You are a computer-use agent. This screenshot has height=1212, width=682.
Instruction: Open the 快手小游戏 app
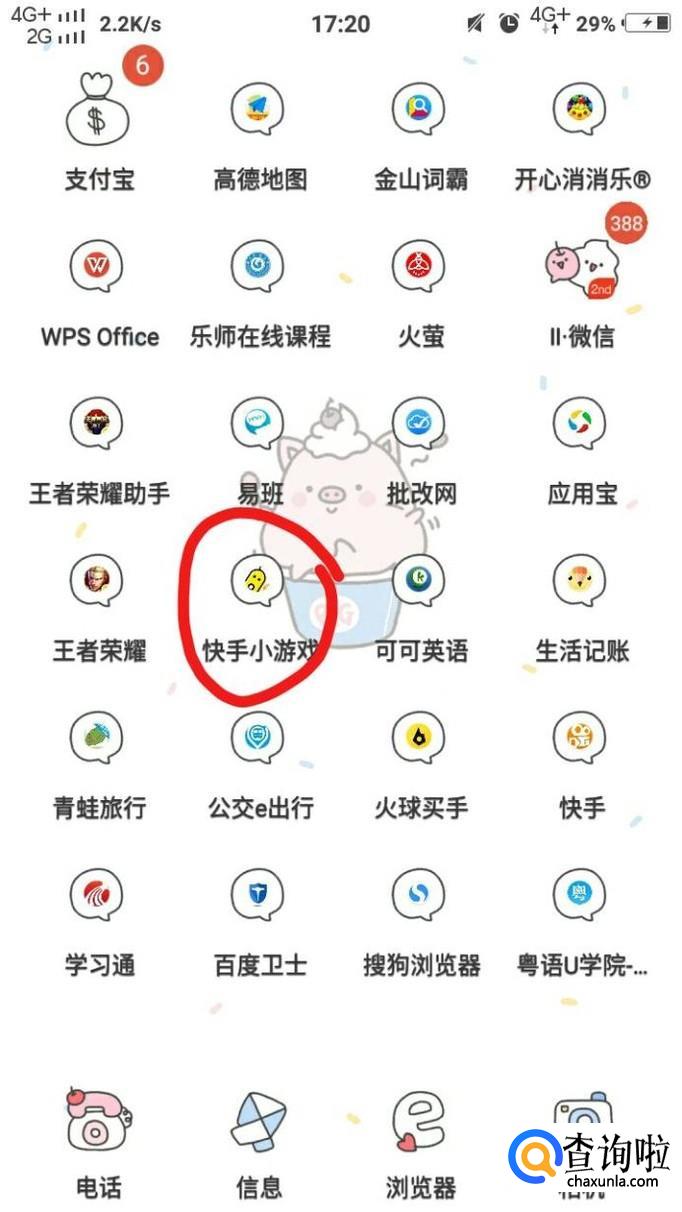[x=259, y=581]
